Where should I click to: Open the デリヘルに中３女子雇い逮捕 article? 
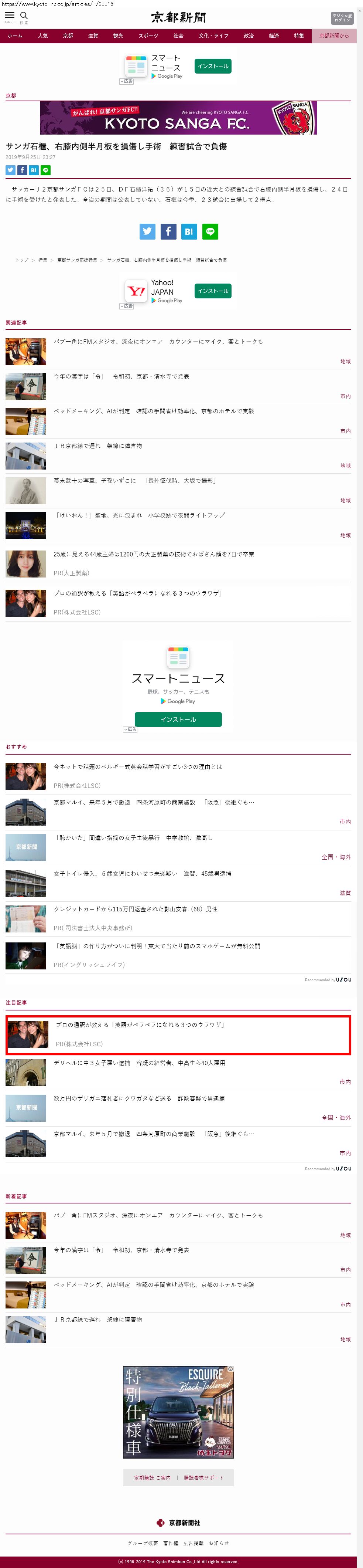tap(138, 1063)
